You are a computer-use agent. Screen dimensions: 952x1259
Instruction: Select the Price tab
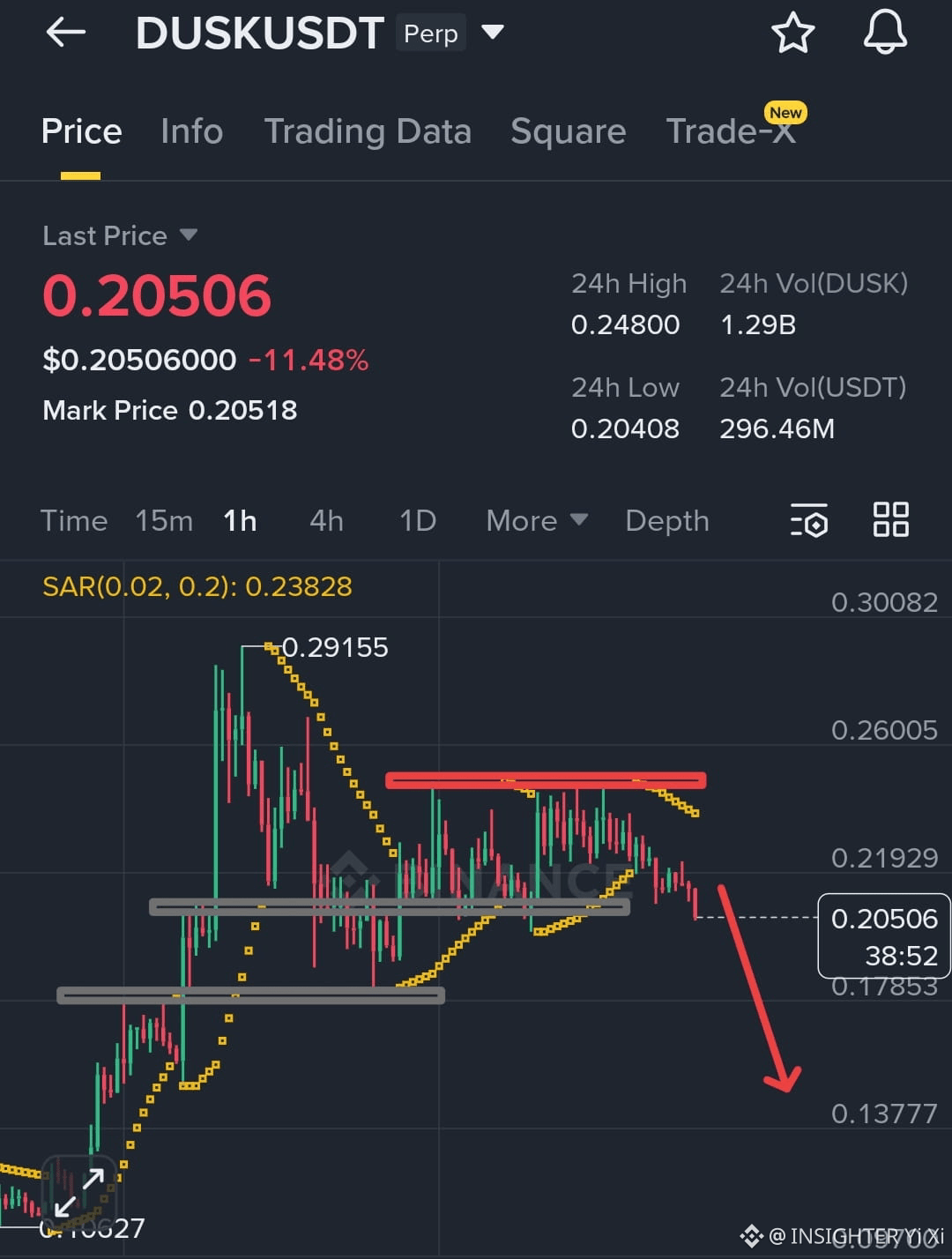coord(81,130)
